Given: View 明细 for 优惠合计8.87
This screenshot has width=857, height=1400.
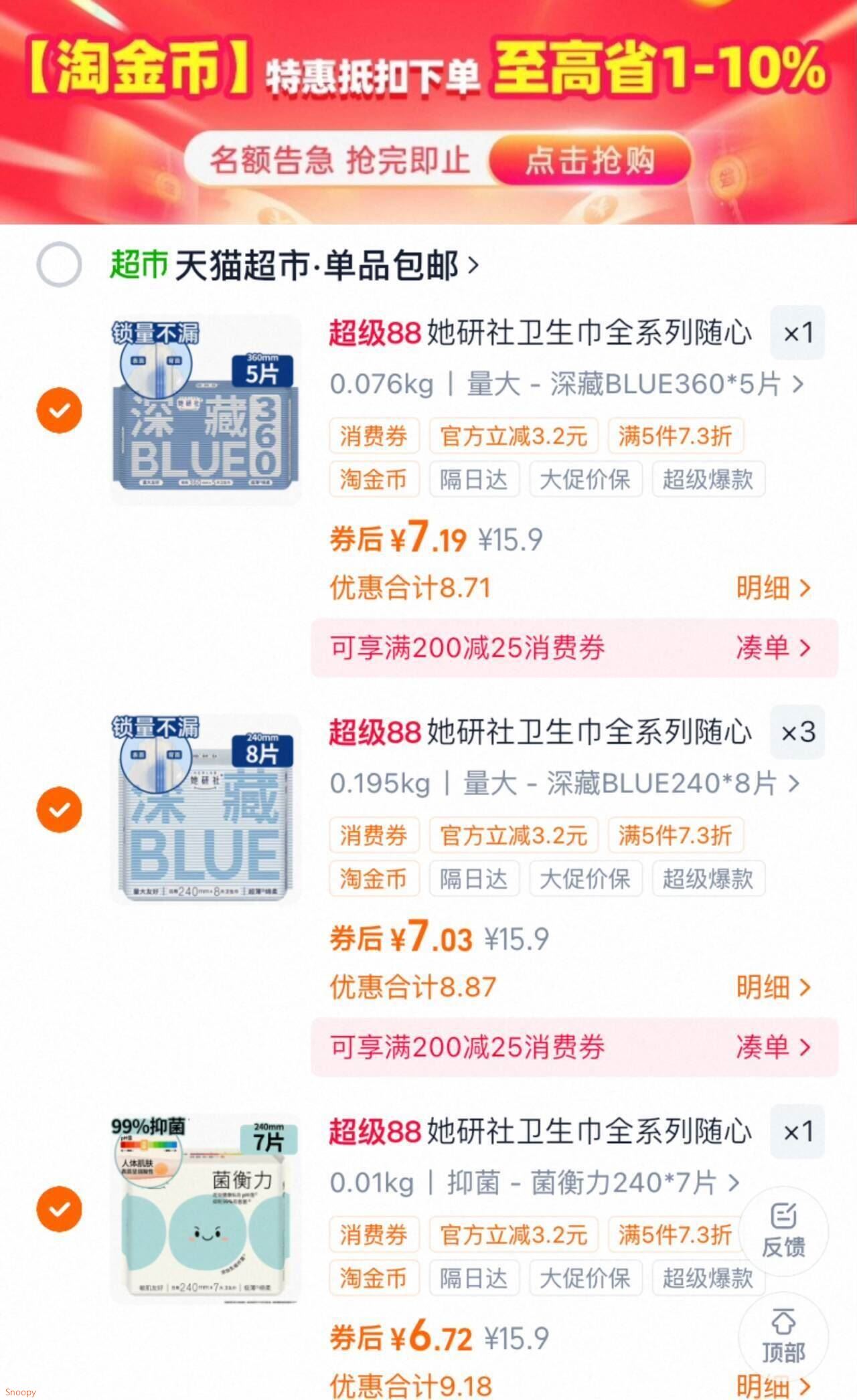Looking at the screenshot, I should [x=773, y=986].
